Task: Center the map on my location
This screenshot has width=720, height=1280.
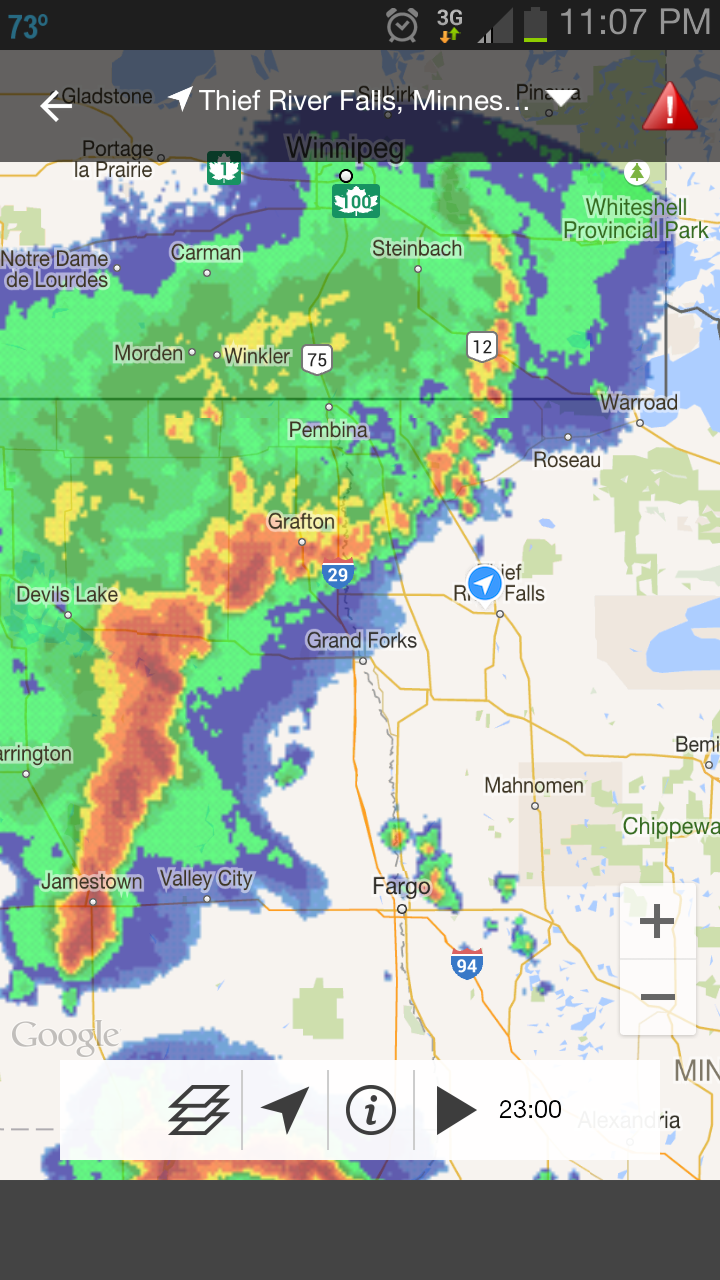Action: (x=285, y=1110)
